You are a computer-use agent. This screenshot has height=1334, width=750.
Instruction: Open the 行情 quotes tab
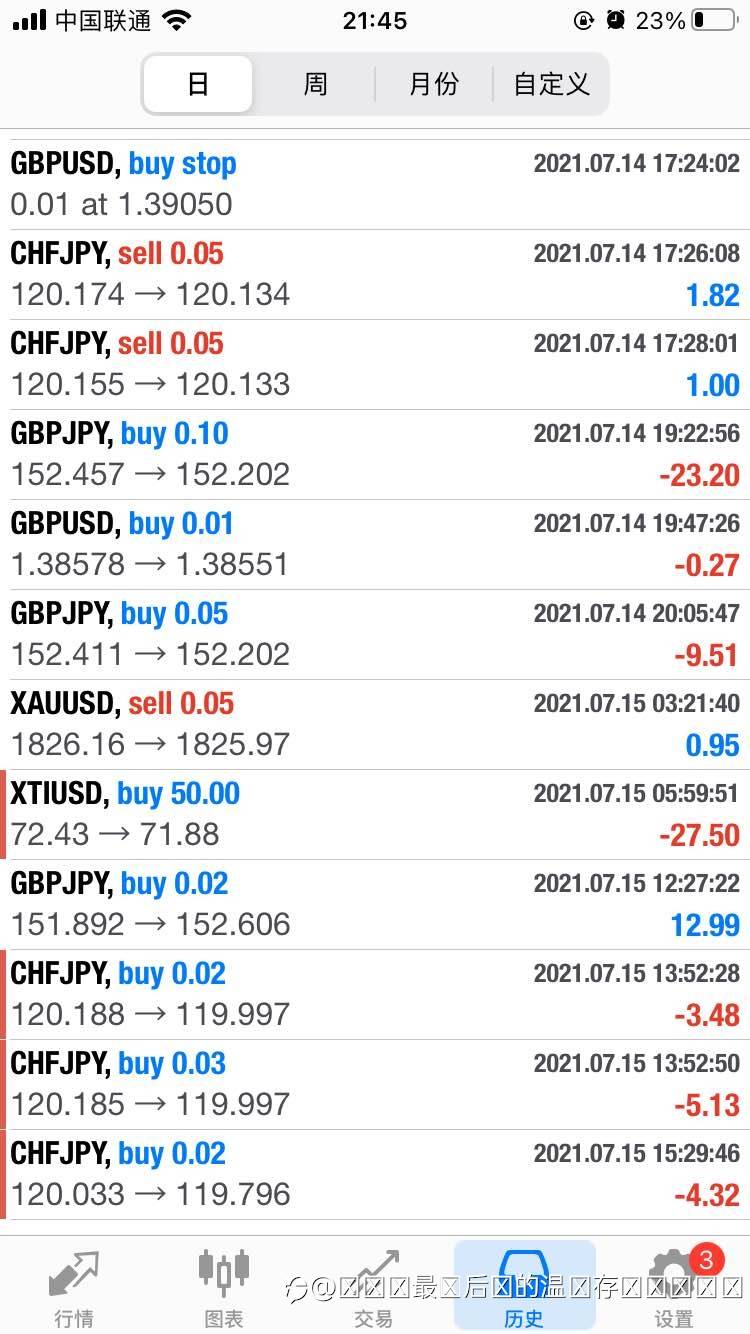click(74, 1287)
